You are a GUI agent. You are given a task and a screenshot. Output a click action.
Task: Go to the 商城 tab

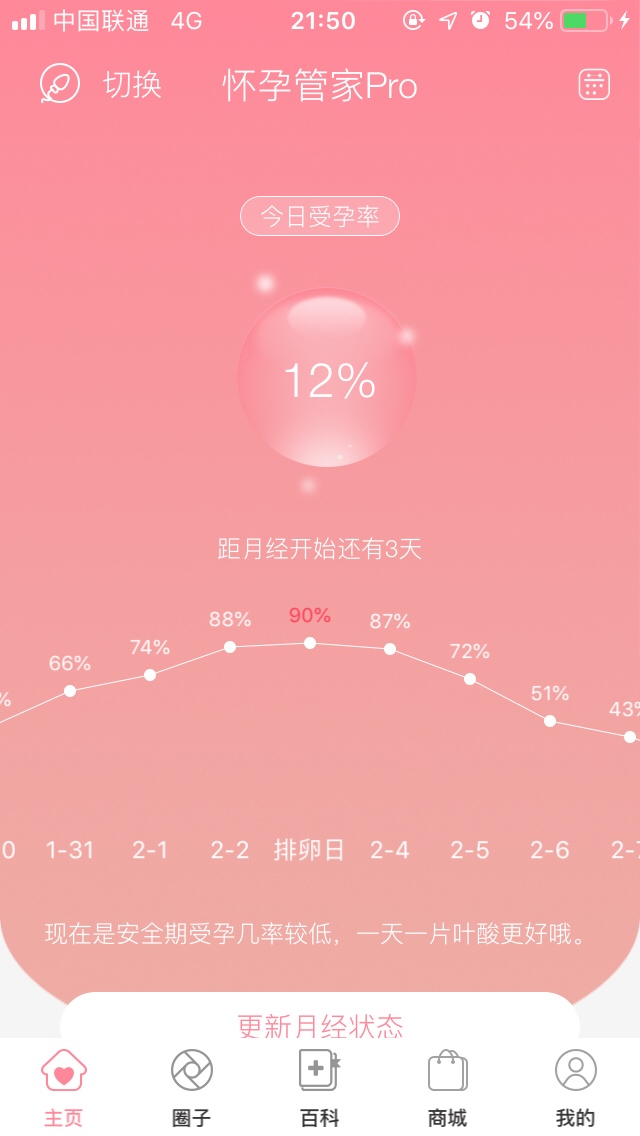coord(447,1088)
